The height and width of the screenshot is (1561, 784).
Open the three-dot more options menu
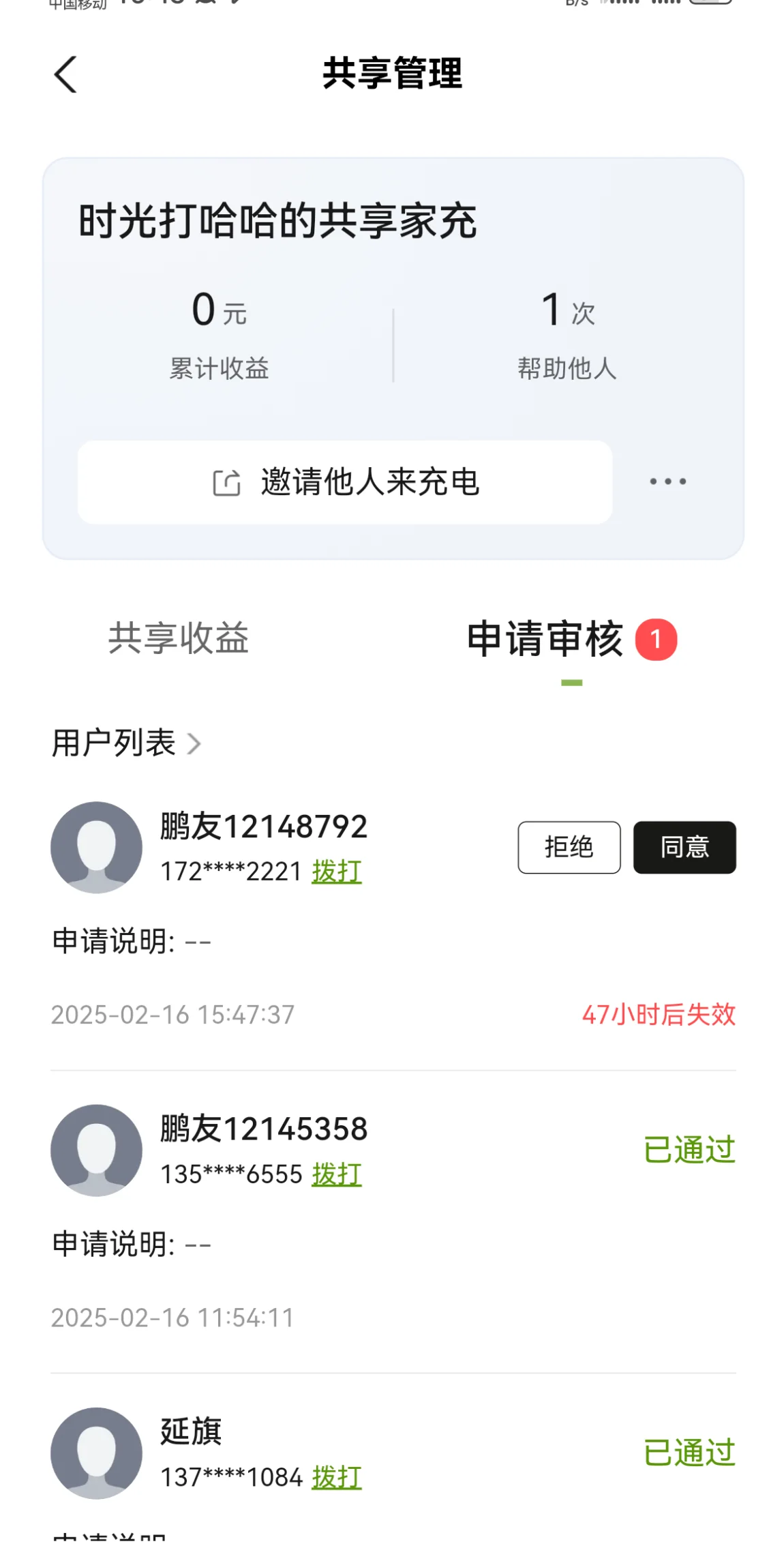[668, 481]
